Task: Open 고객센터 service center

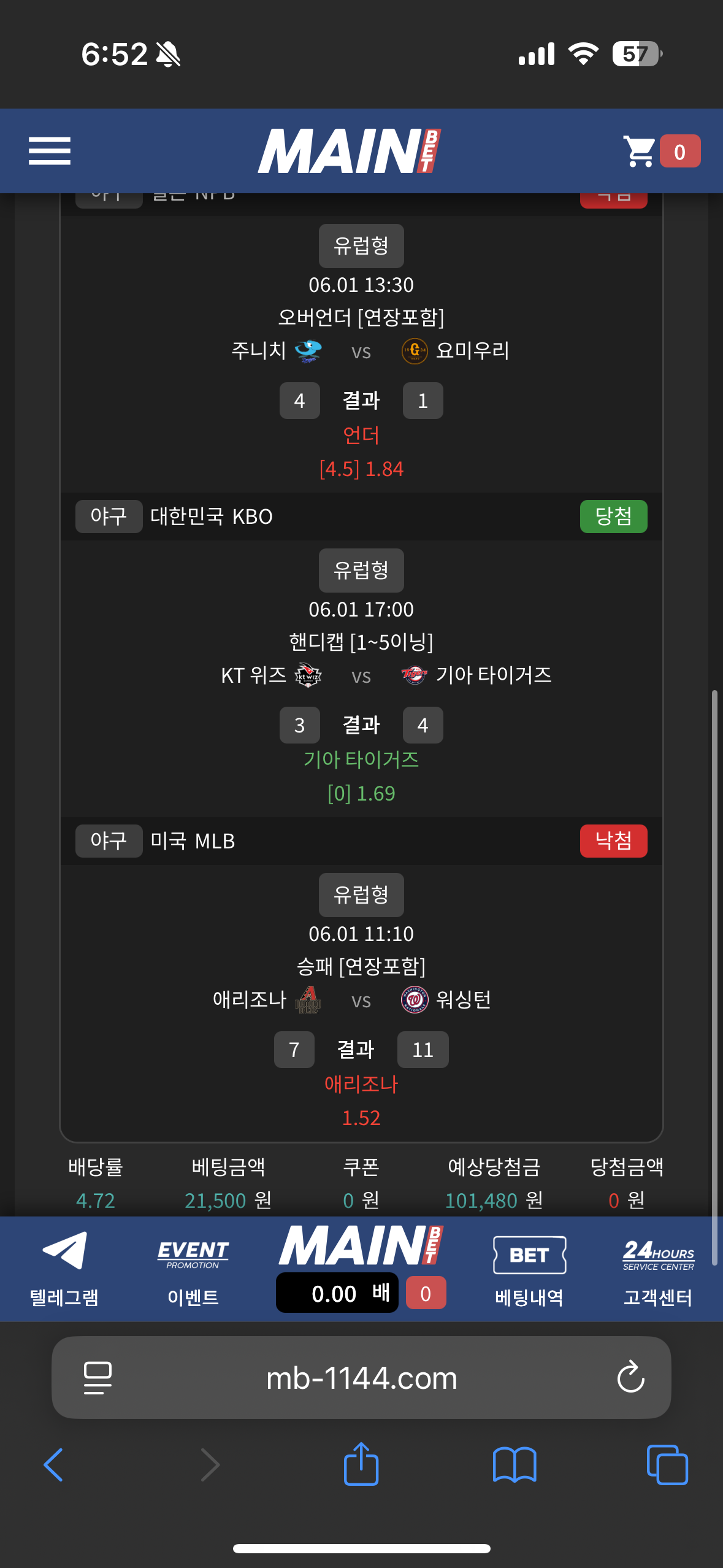Action: click(x=658, y=1269)
